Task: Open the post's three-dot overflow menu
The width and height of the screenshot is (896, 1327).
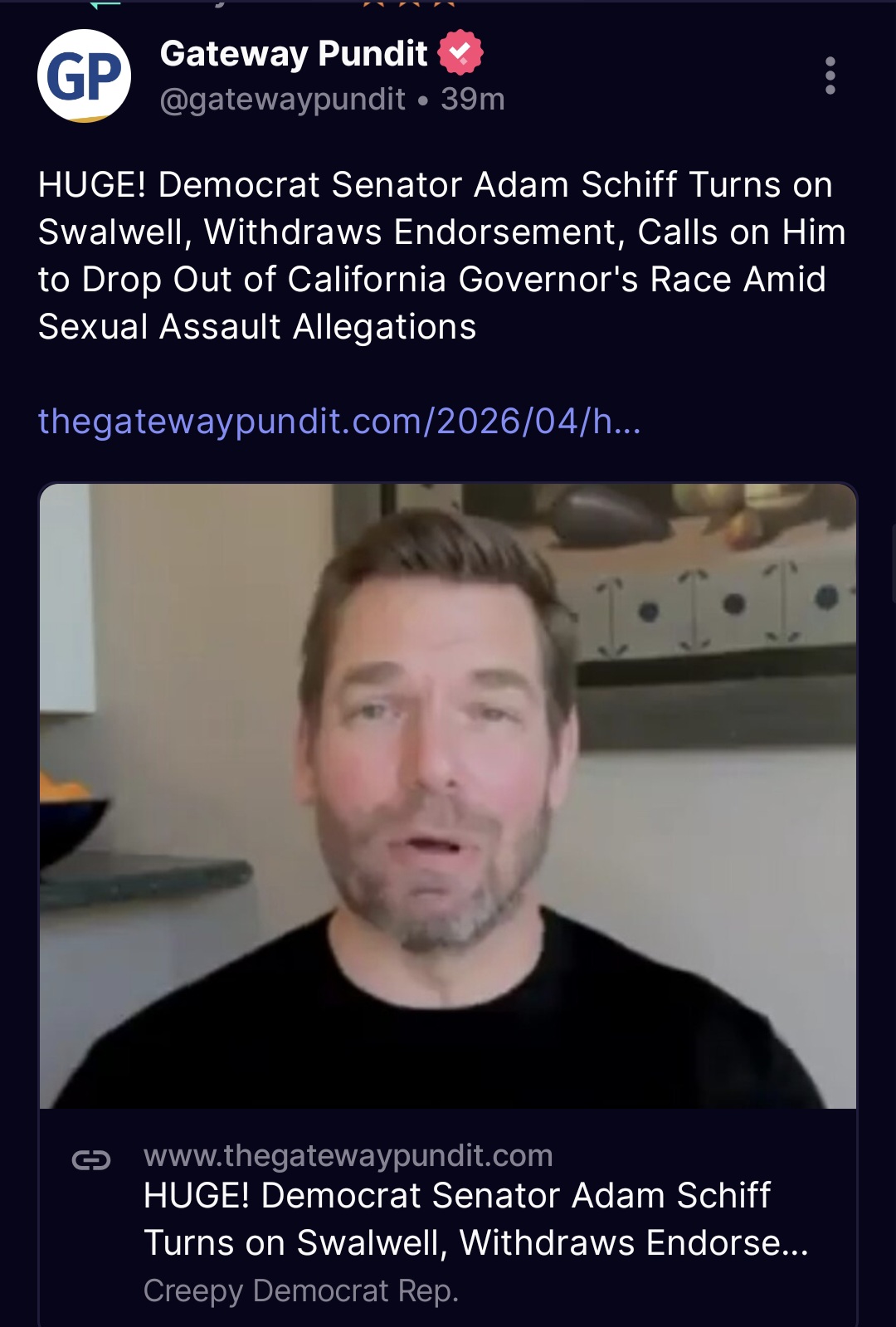Action: (830, 76)
